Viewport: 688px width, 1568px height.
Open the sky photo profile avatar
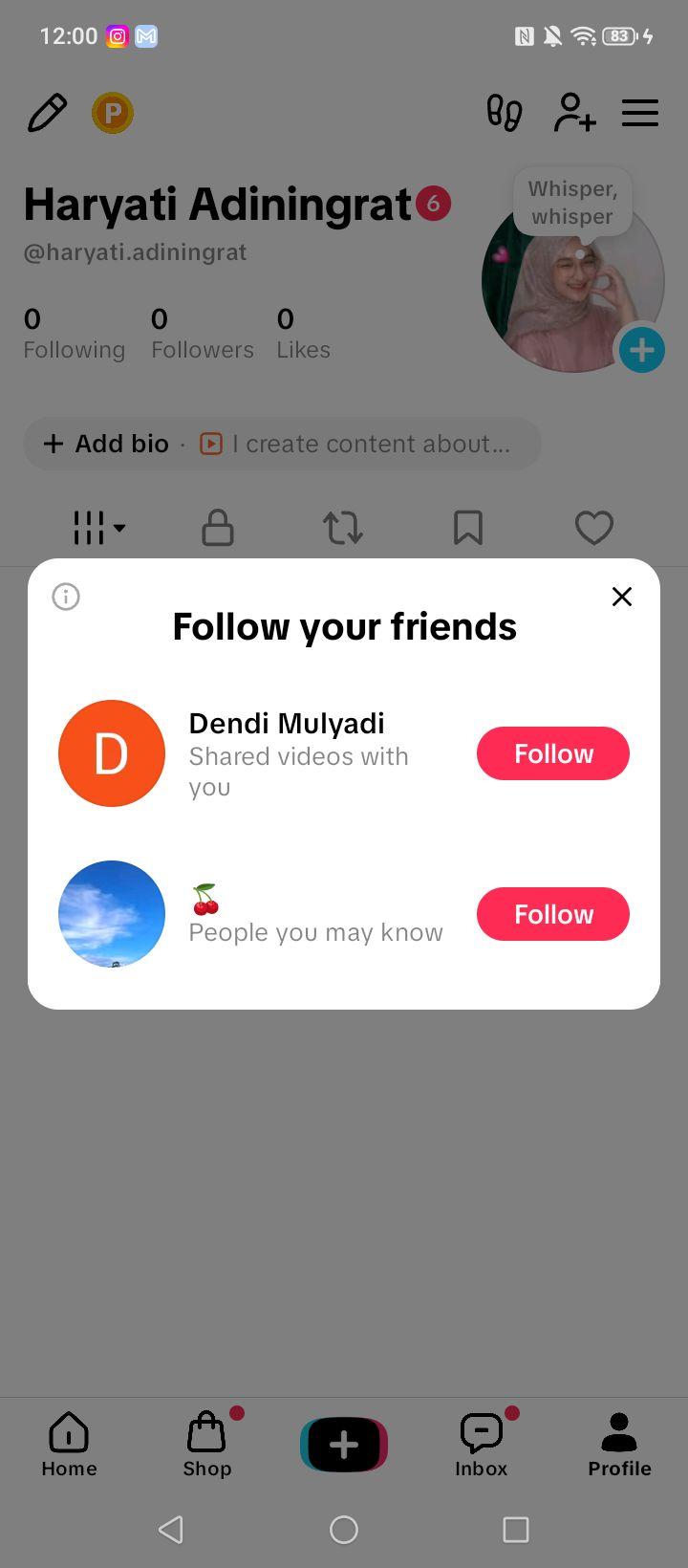[x=112, y=914]
